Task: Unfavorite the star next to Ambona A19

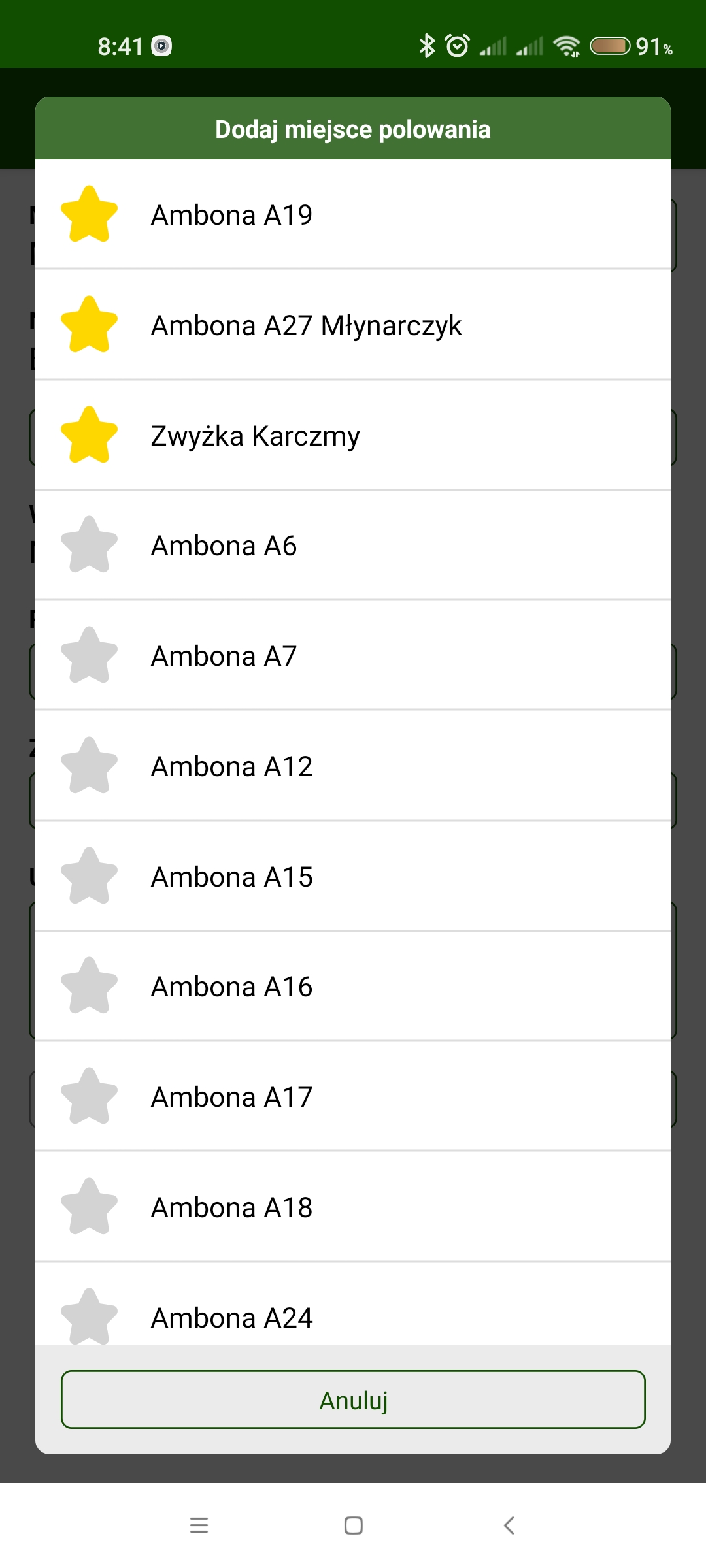Action: [89, 214]
